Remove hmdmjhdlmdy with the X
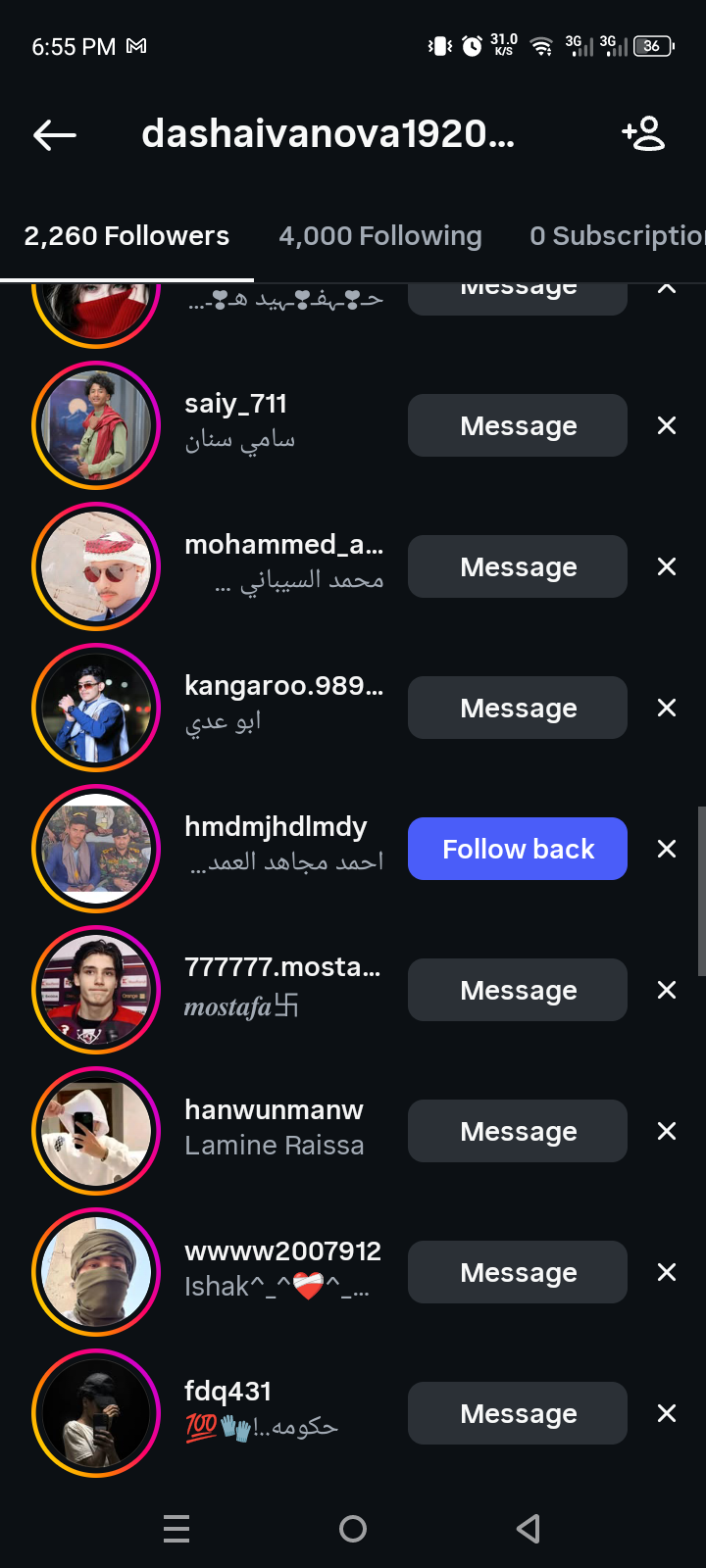This screenshot has width=706, height=1568. (x=667, y=849)
